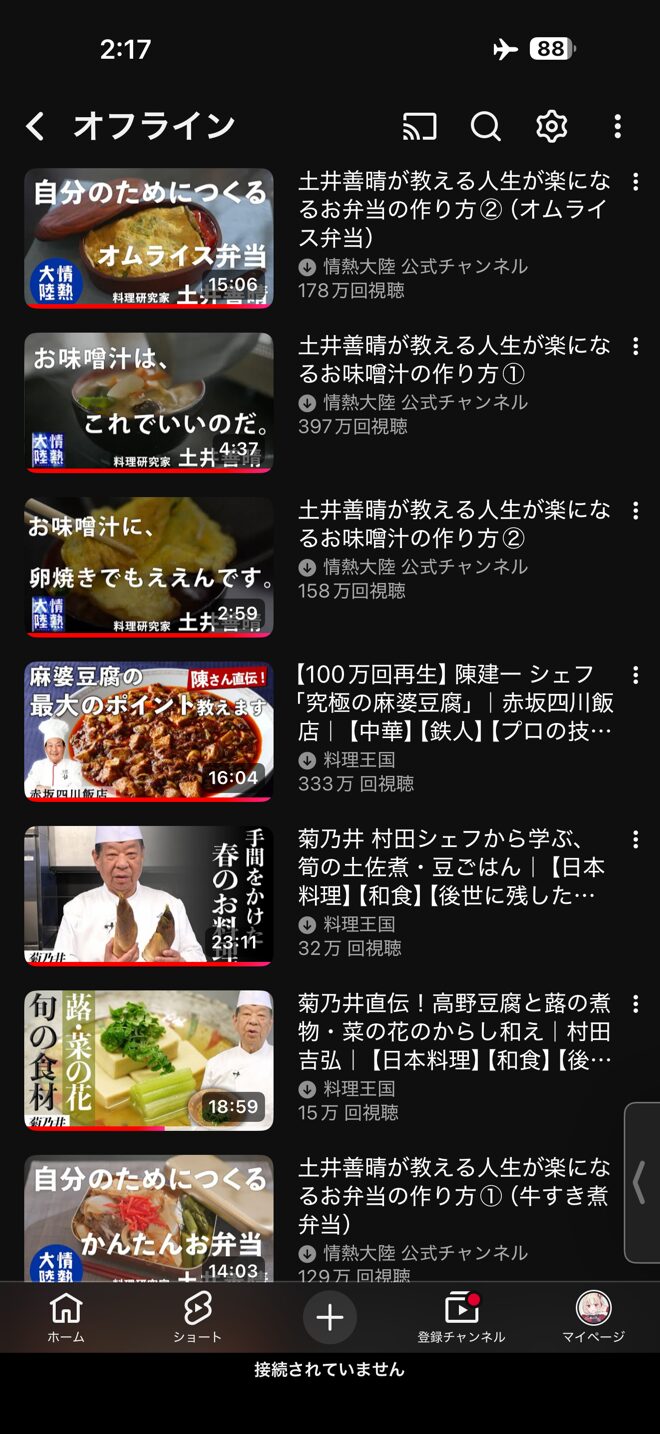This screenshot has width=660, height=1434.
Task: Open the cast to device icon
Action: pos(420,126)
